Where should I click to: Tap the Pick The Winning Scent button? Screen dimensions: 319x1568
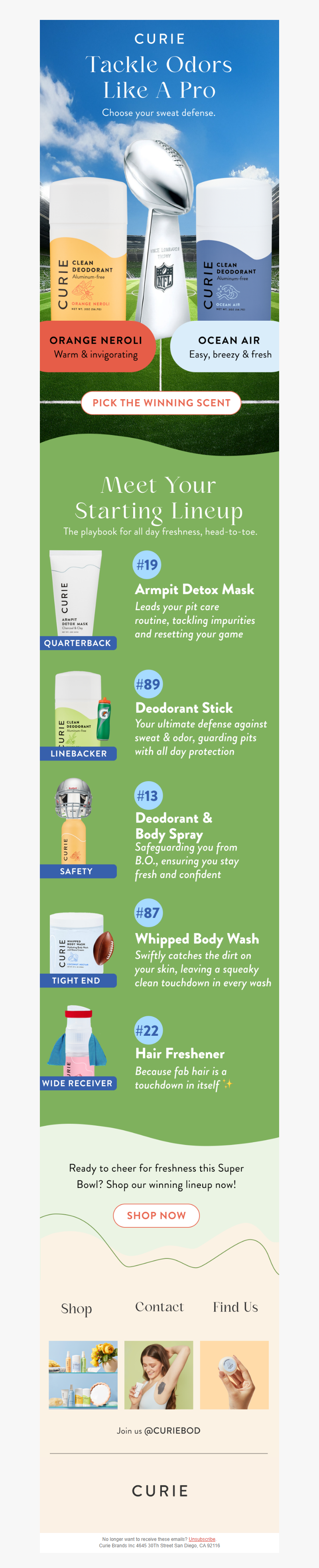click(161, 403)
